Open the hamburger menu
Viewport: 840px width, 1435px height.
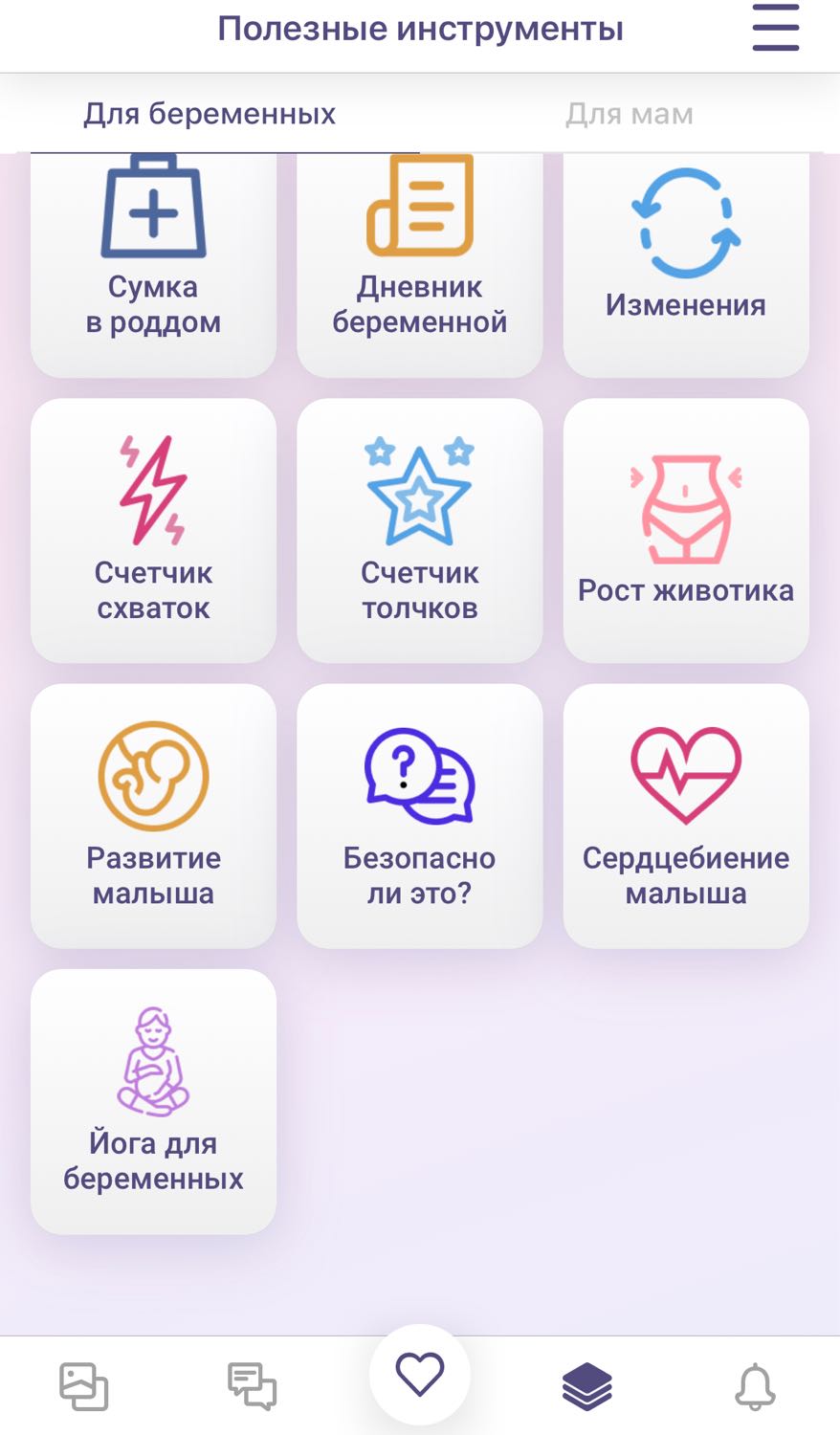coord(775,28)
